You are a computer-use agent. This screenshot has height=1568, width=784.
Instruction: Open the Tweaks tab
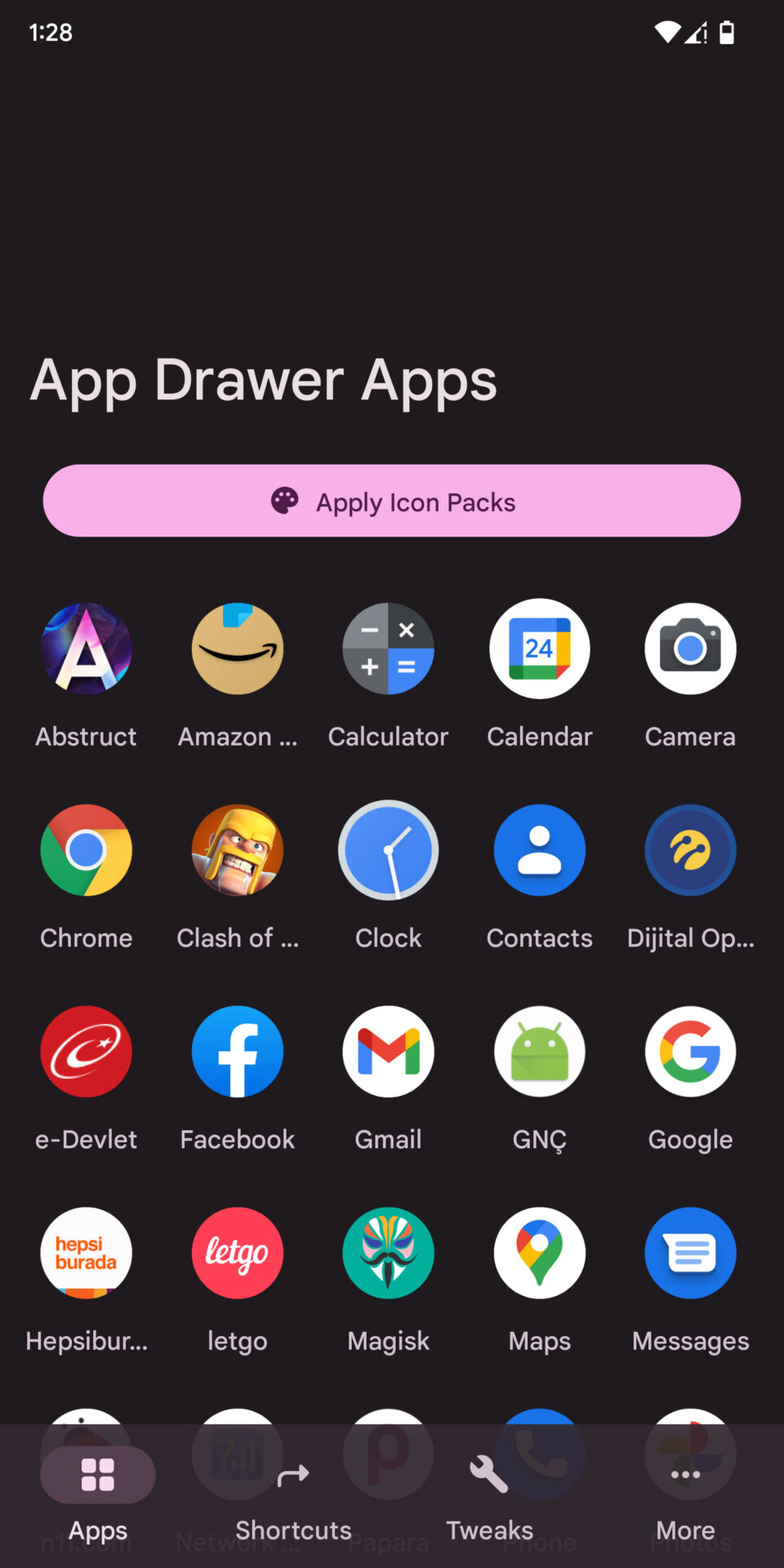[x=489, y=1496]
